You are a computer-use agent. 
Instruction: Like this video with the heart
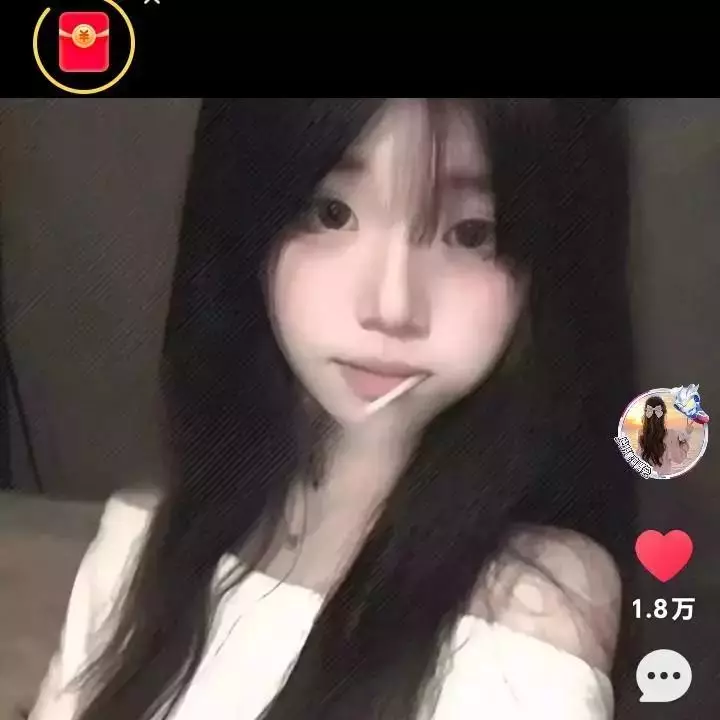click(664, 556)
